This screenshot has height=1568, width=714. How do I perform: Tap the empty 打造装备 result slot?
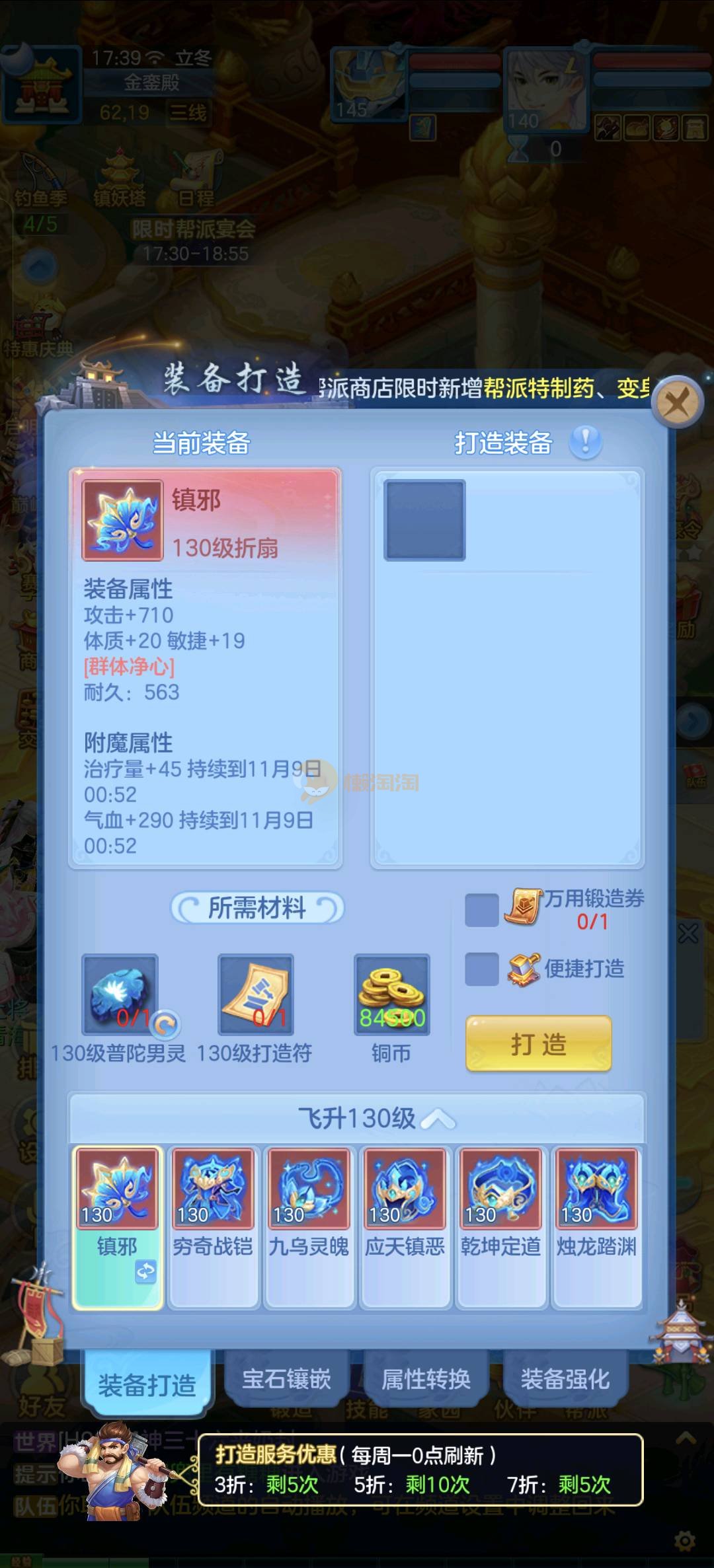click(x=424, y=520)
